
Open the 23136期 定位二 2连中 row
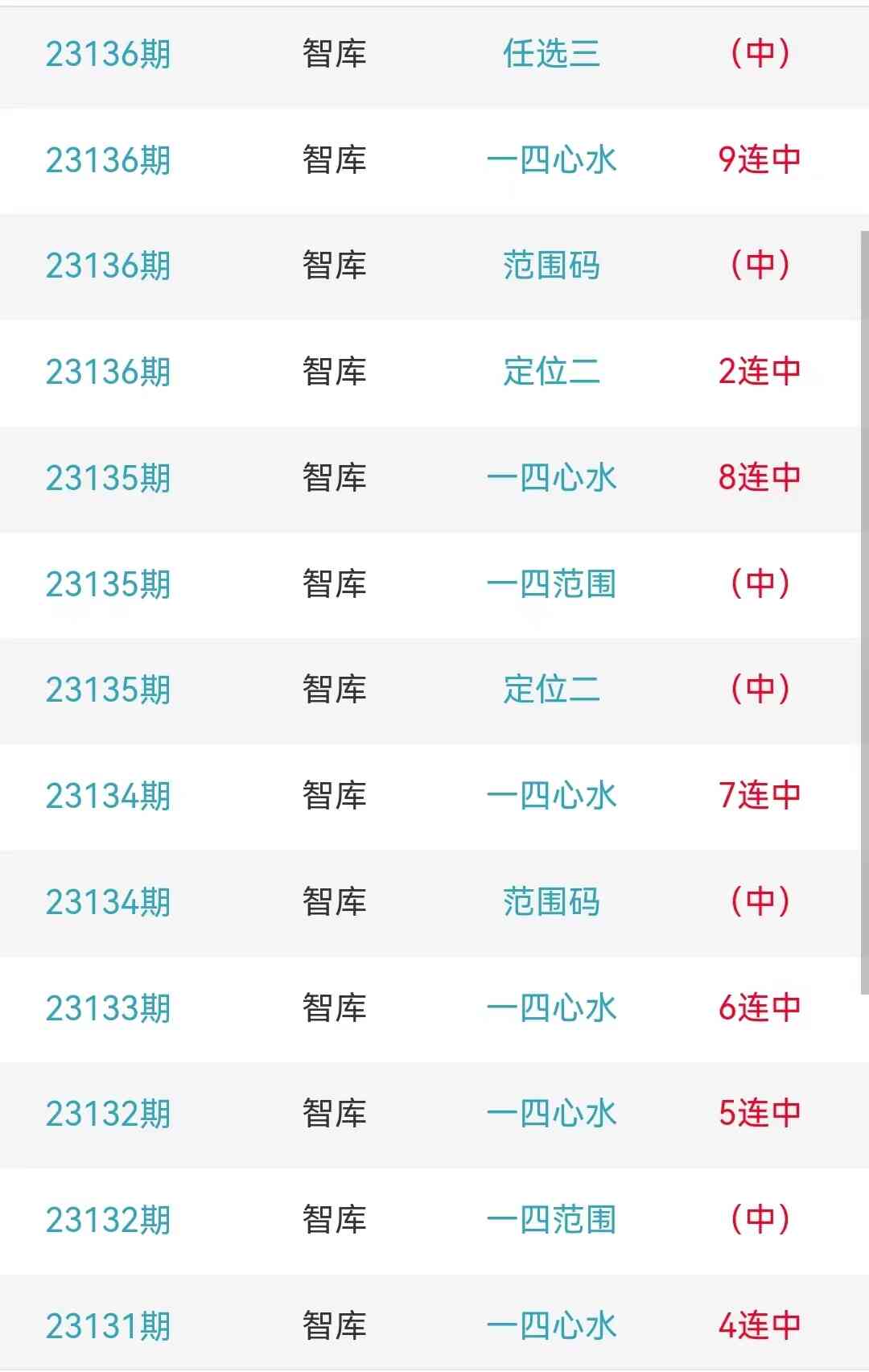(551, 372)
